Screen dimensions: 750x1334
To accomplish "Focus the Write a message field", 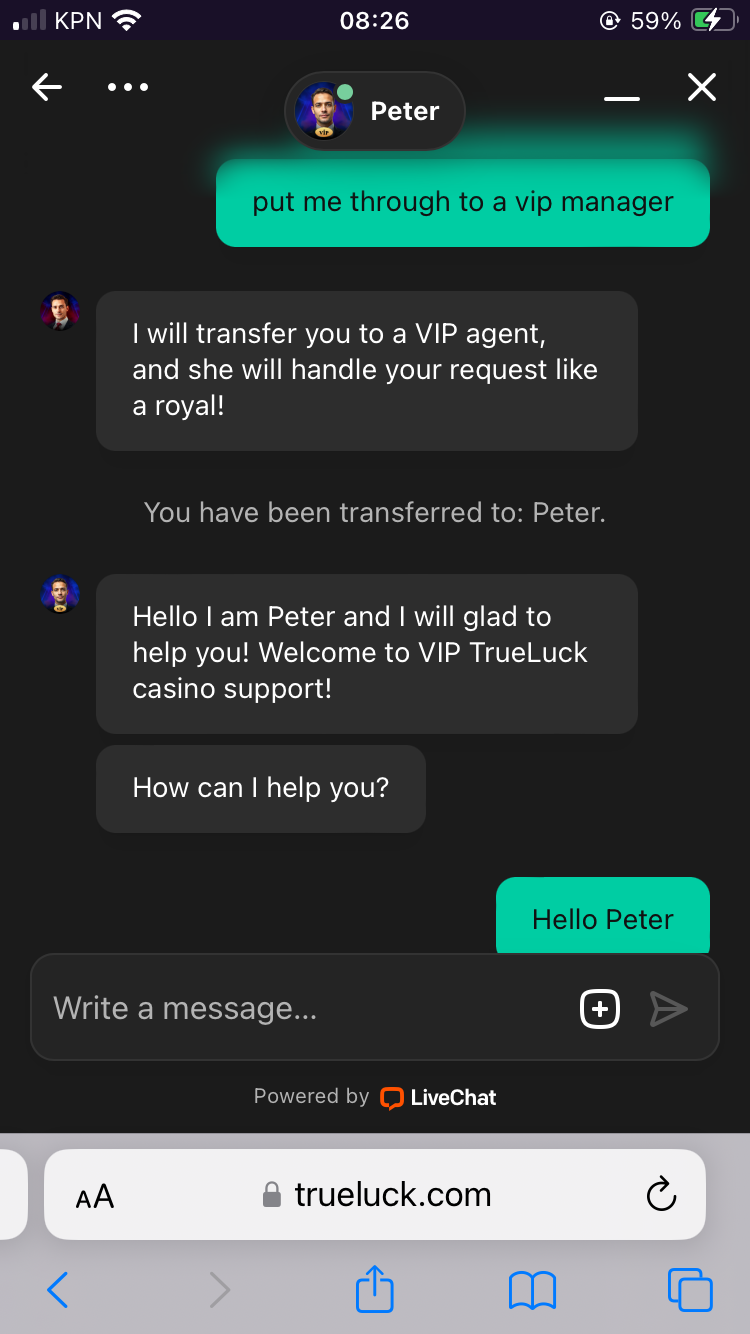I will pyautogui.click(x=300, y=1008).
